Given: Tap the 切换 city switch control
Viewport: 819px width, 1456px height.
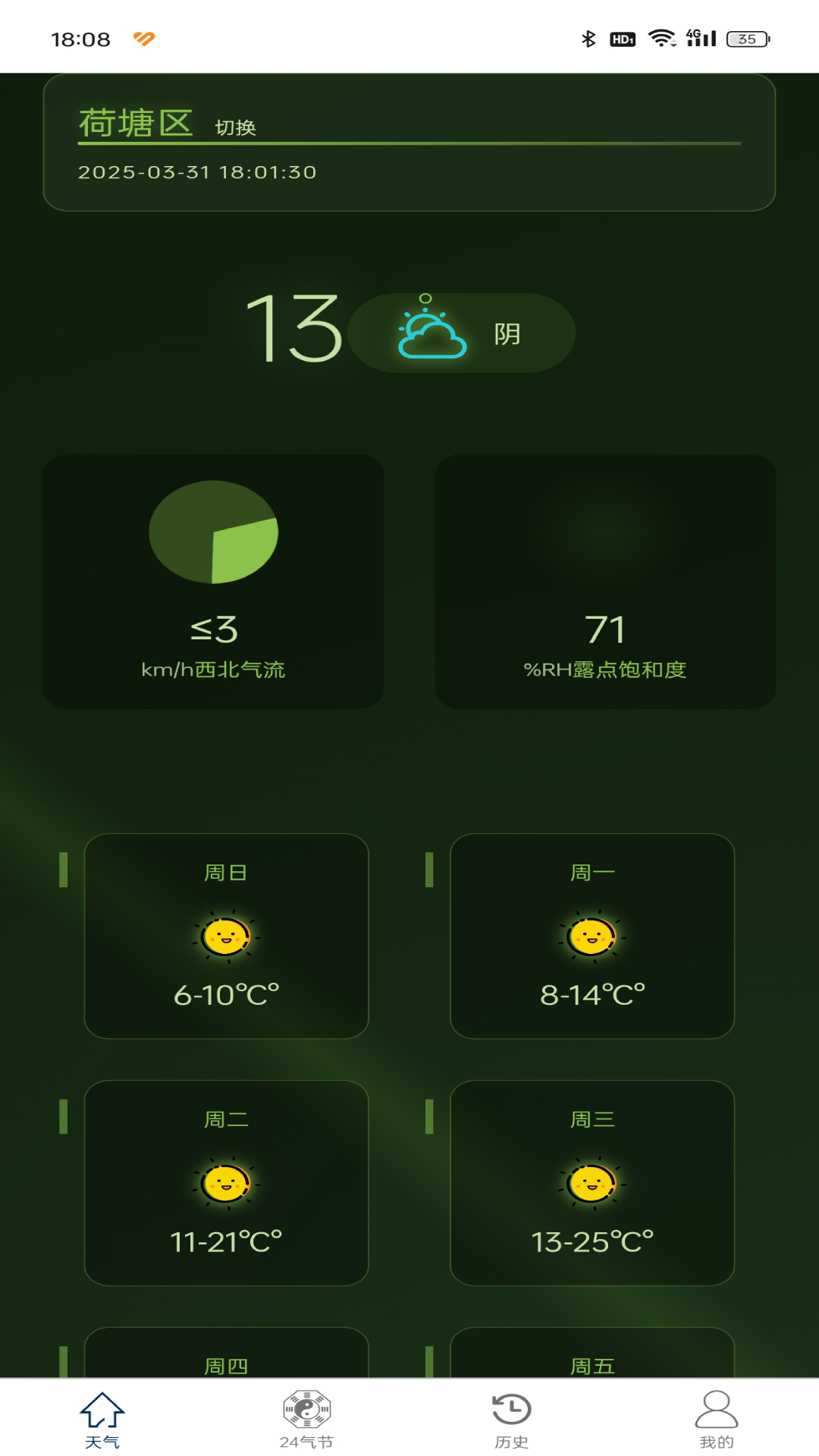Looking at the screenshot, I should click(235, 127).
